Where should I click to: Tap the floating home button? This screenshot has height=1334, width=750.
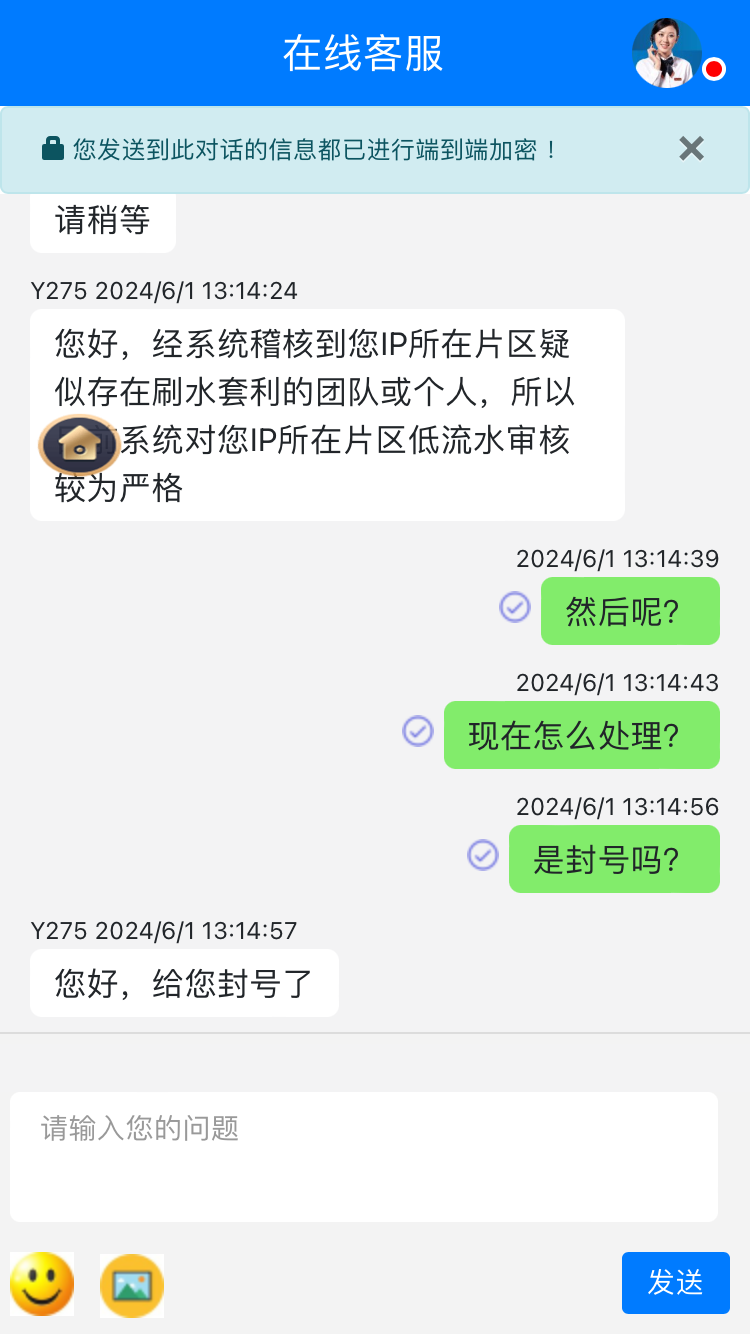pyautogui.click(x=78, y=444)
